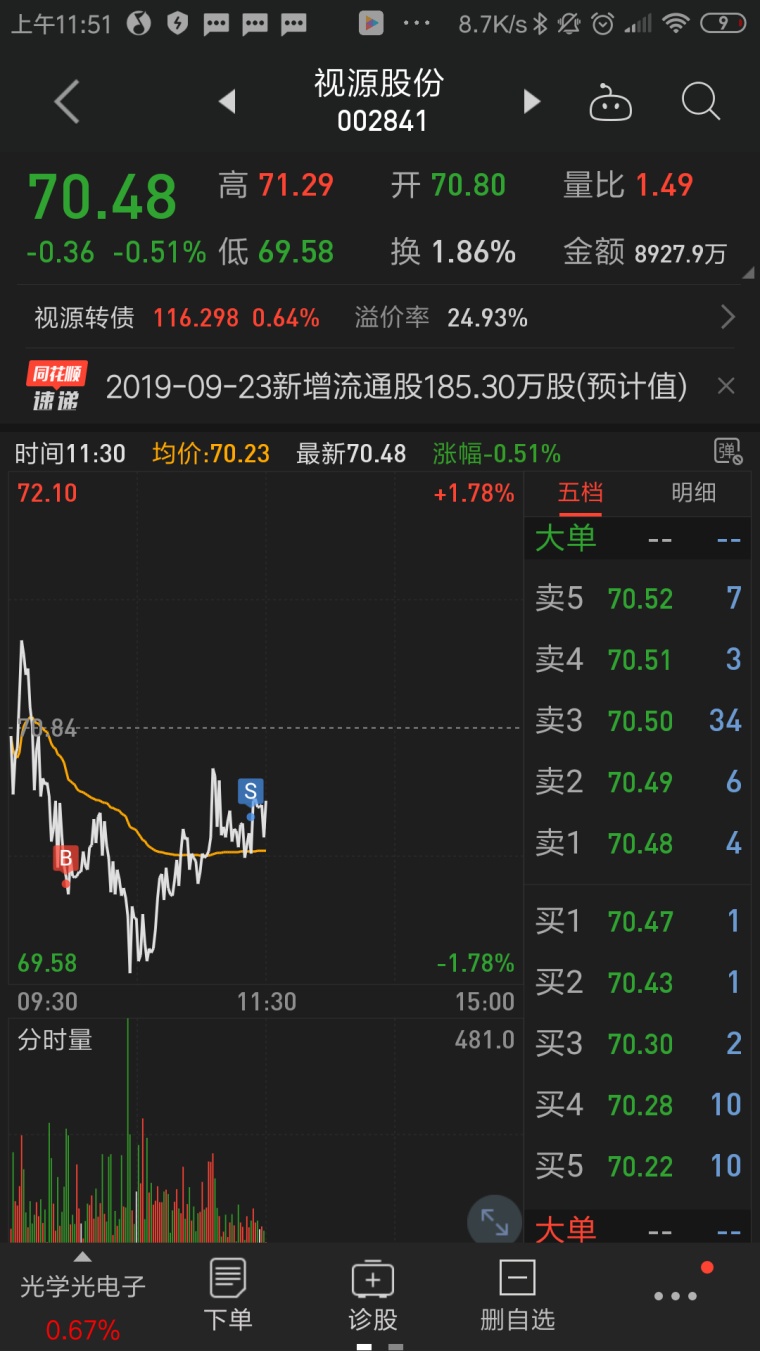Go back using the top-left arrow

click(x=66, y=102)
